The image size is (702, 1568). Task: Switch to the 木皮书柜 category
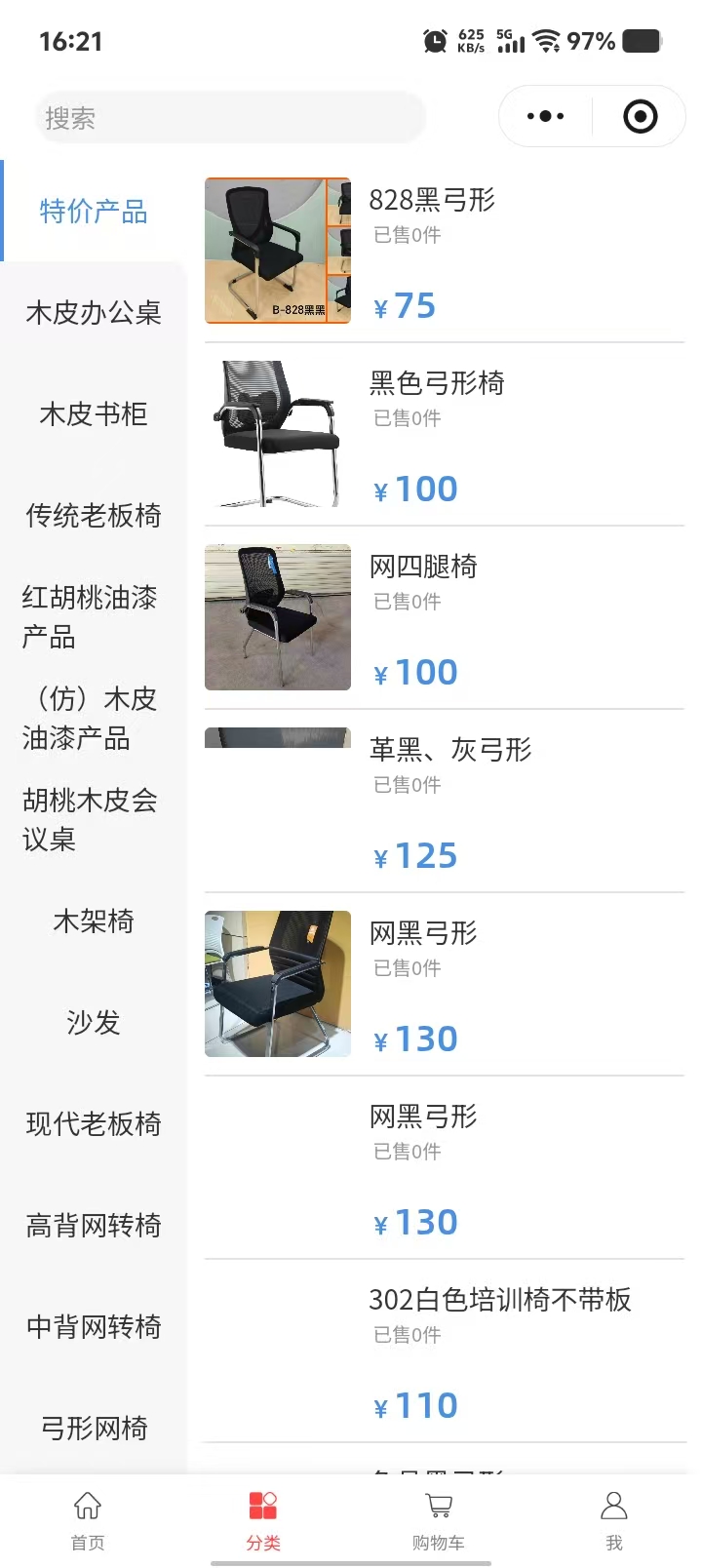[x=94, y=414]
